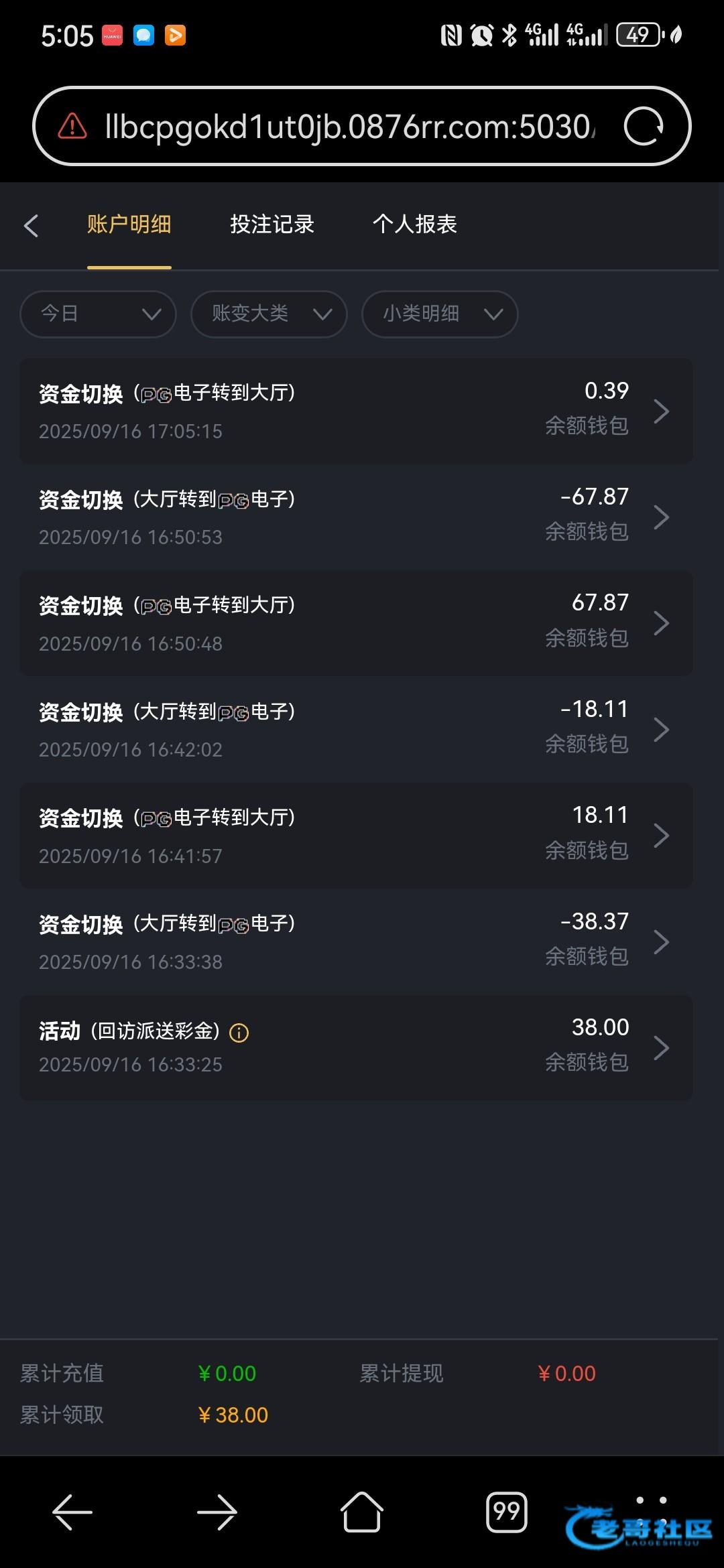This screenshot has width=724, height=1568.
Task: Tap the info icon next to 回访派送彩金
Action: pyautogui.click(x=239, y=1033)
